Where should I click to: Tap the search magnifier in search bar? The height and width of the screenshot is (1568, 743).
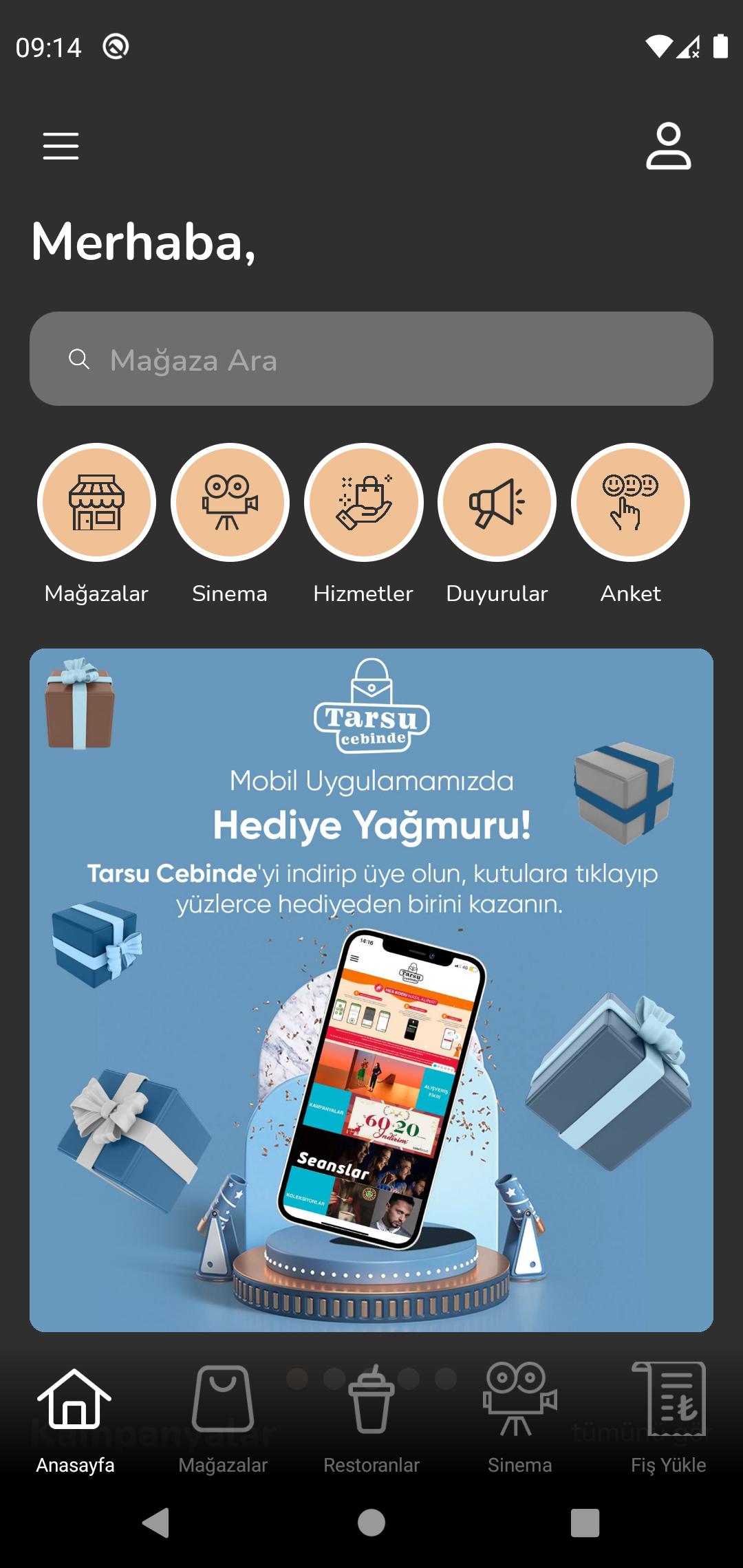pyautogui.click(x=80, y=359)
